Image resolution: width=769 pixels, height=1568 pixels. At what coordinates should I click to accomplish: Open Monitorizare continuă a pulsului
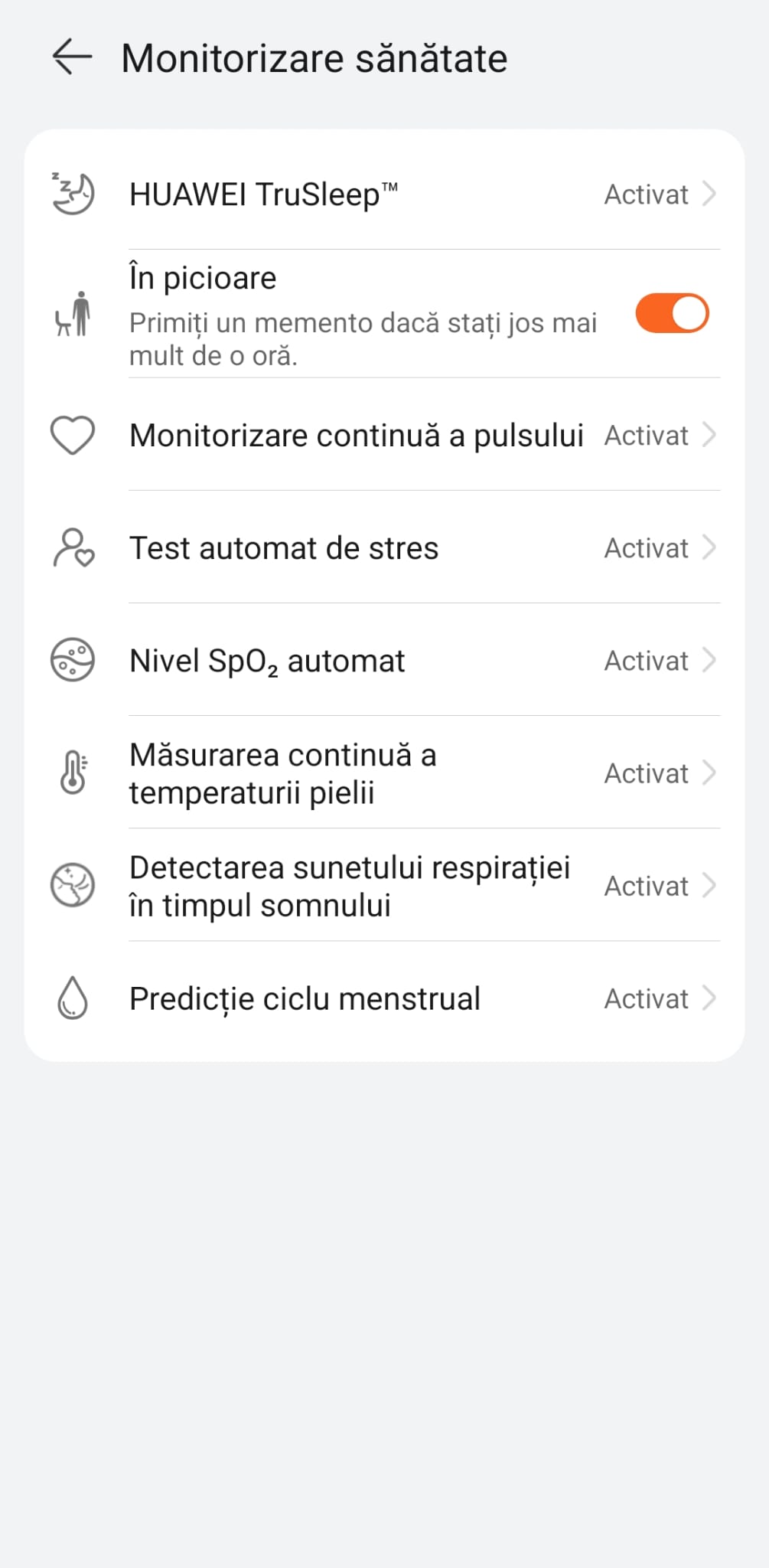[384, 436]
